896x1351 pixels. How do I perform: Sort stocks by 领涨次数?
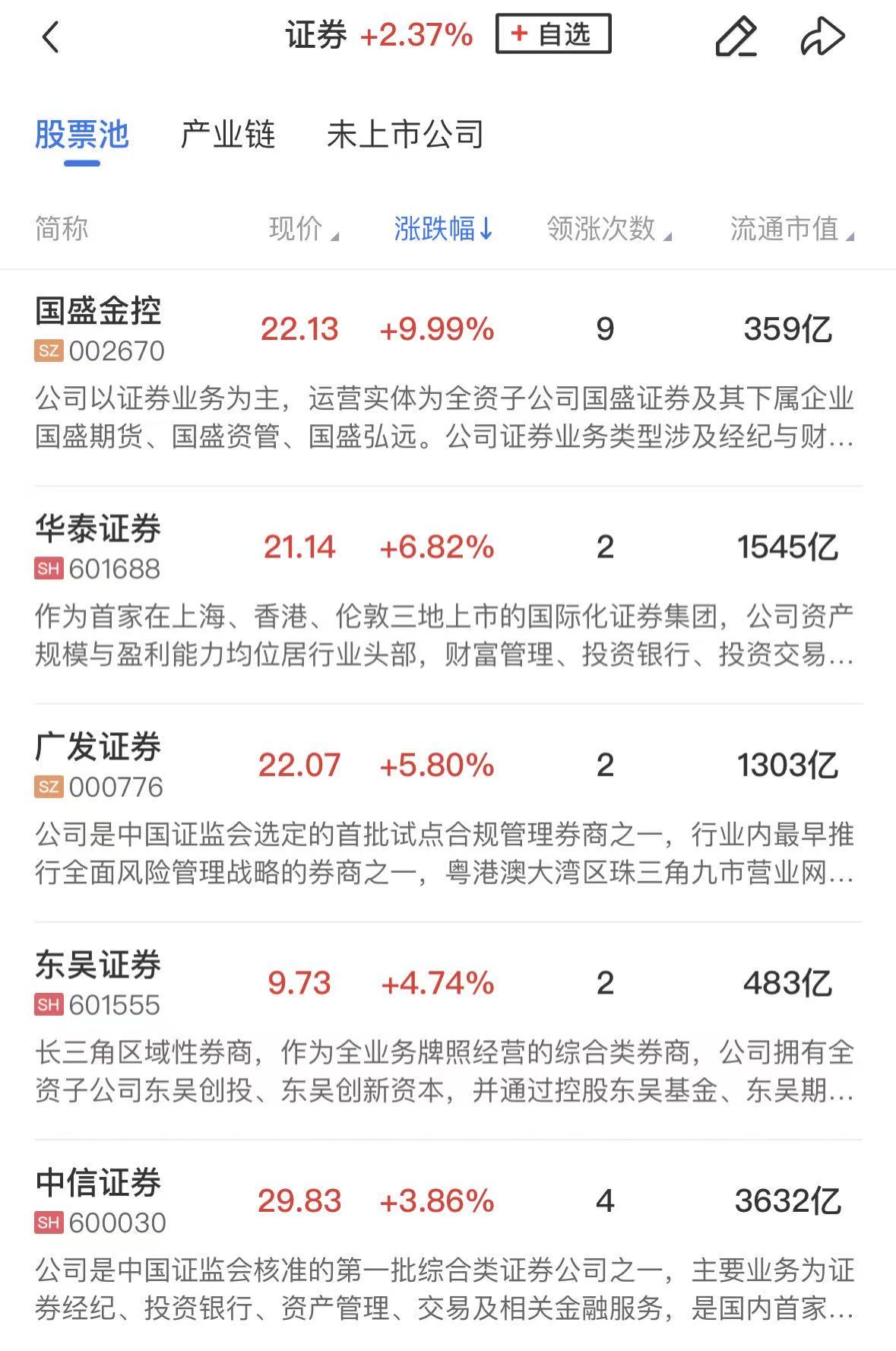(x=609, y=228)
